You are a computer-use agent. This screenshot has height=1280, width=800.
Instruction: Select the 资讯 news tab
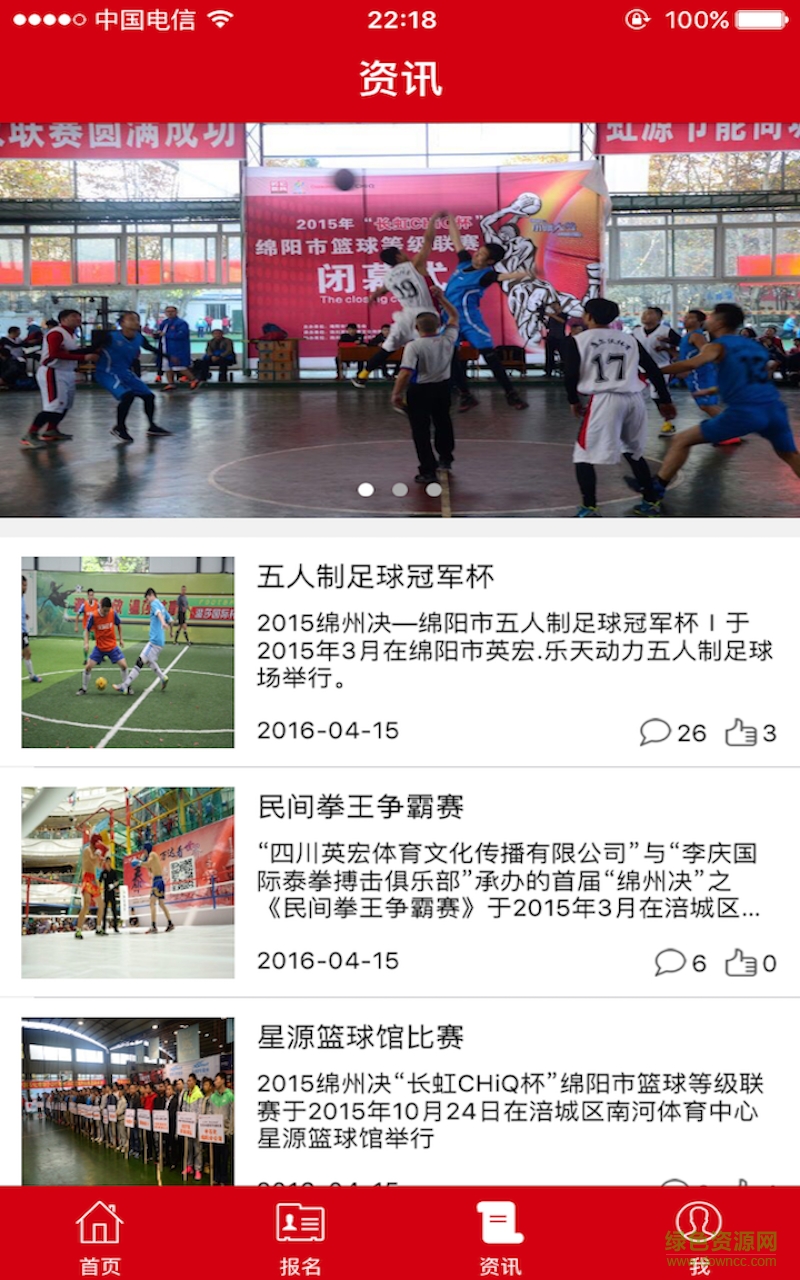point(500,1236)
